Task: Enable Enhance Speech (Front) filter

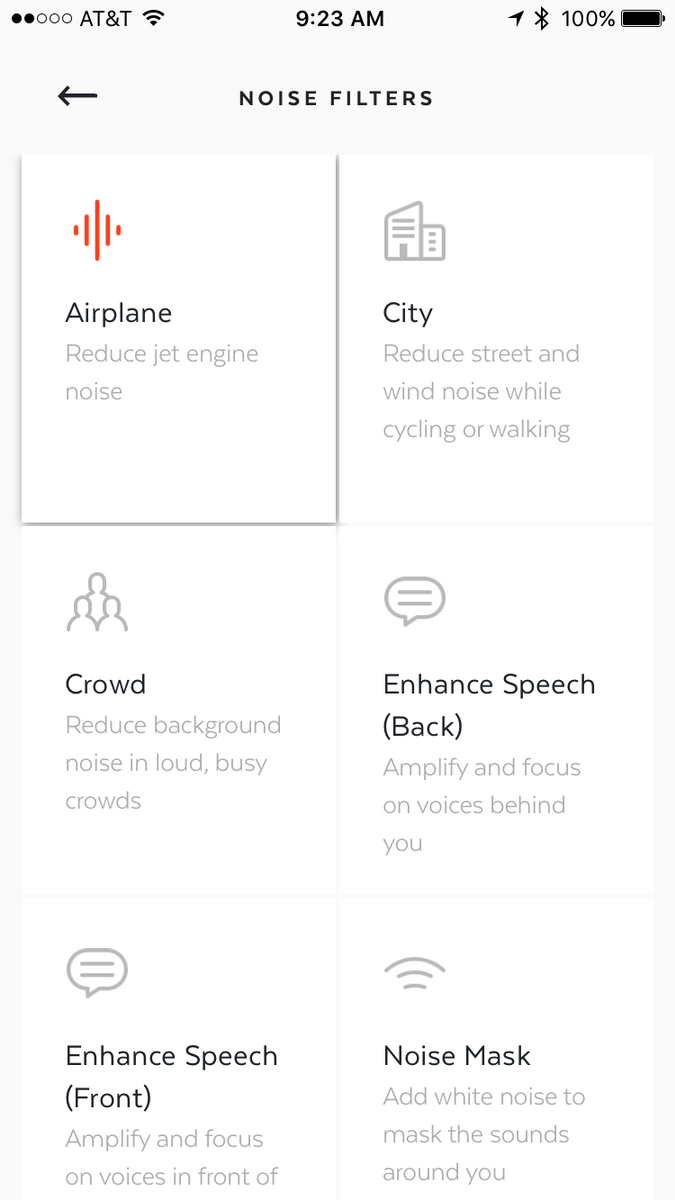Action: click(x=179, y=1049)
